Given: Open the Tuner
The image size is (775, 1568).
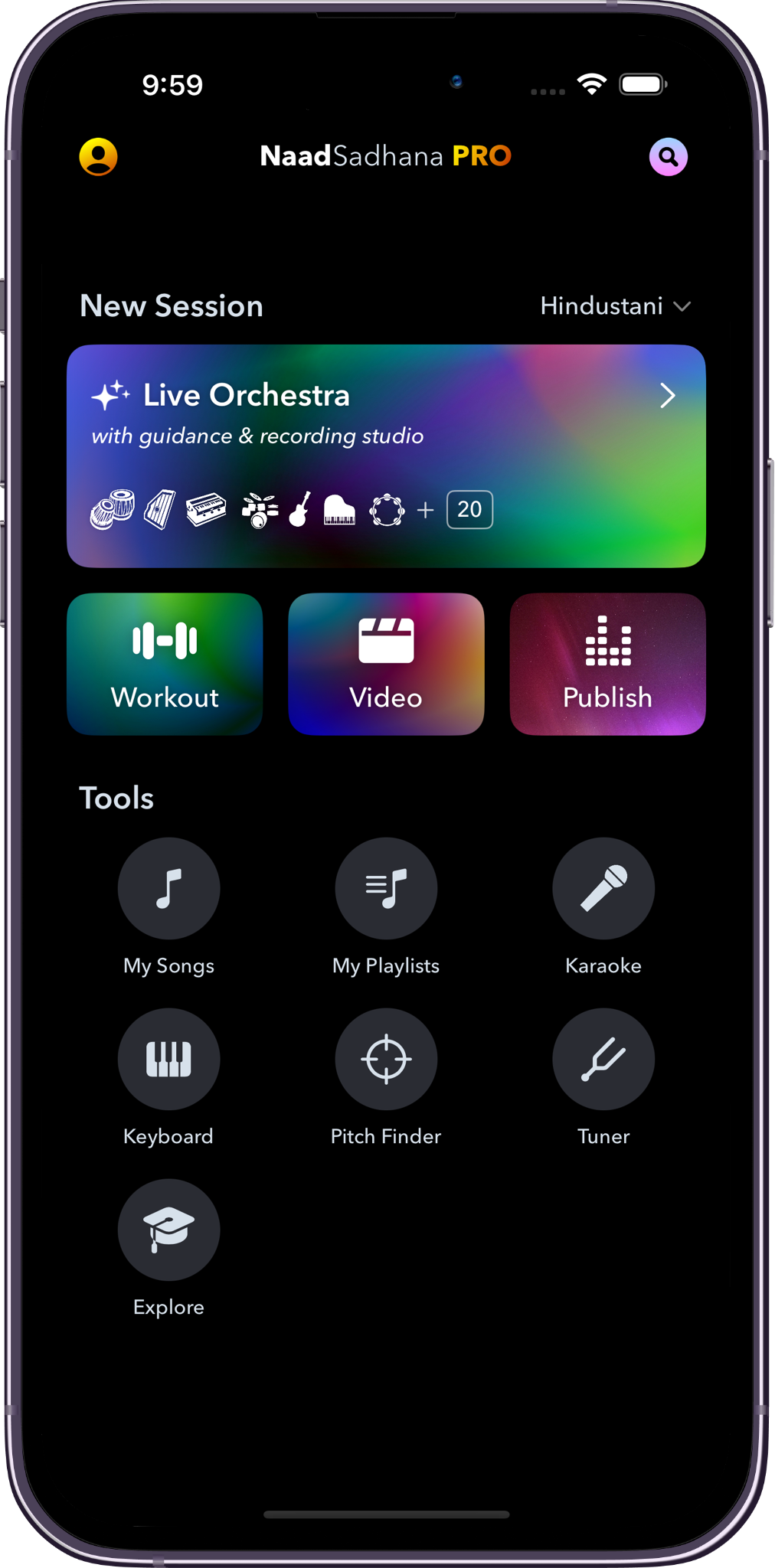Looking at the screenshot, I should (603, 1059).
